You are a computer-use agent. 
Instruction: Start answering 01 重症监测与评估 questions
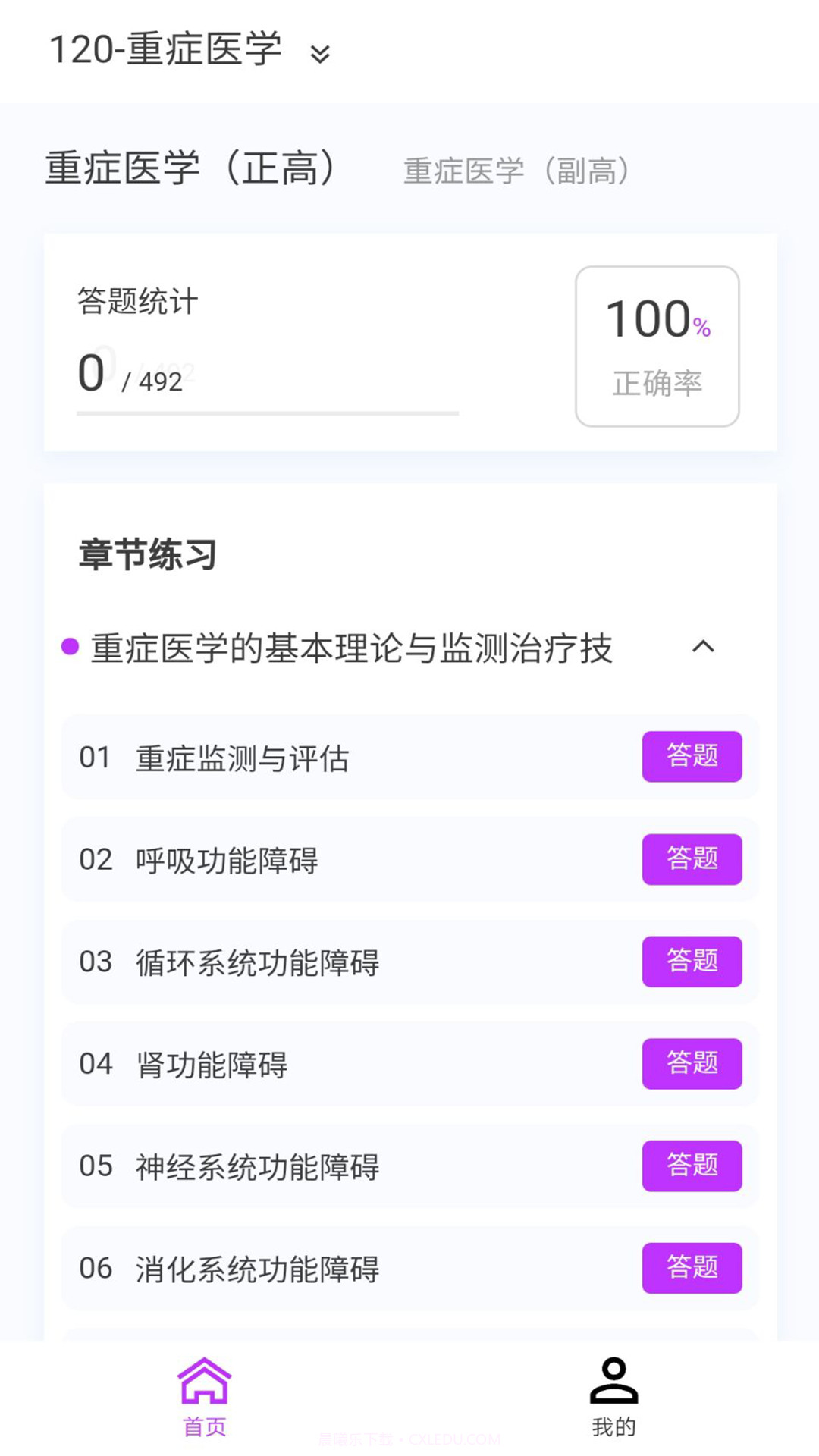[x=692, y=757]
